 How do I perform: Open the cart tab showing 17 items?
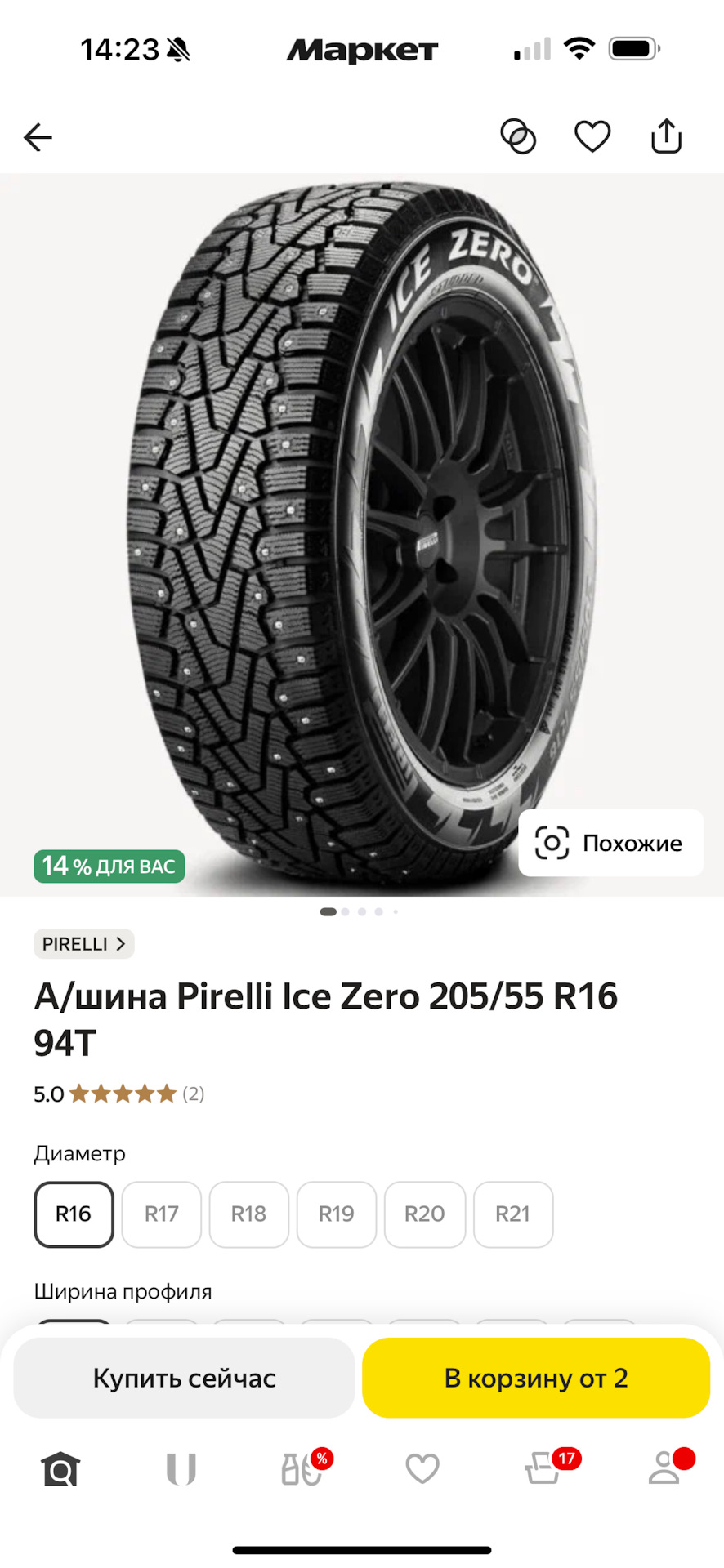click(x=543, y=1469)
